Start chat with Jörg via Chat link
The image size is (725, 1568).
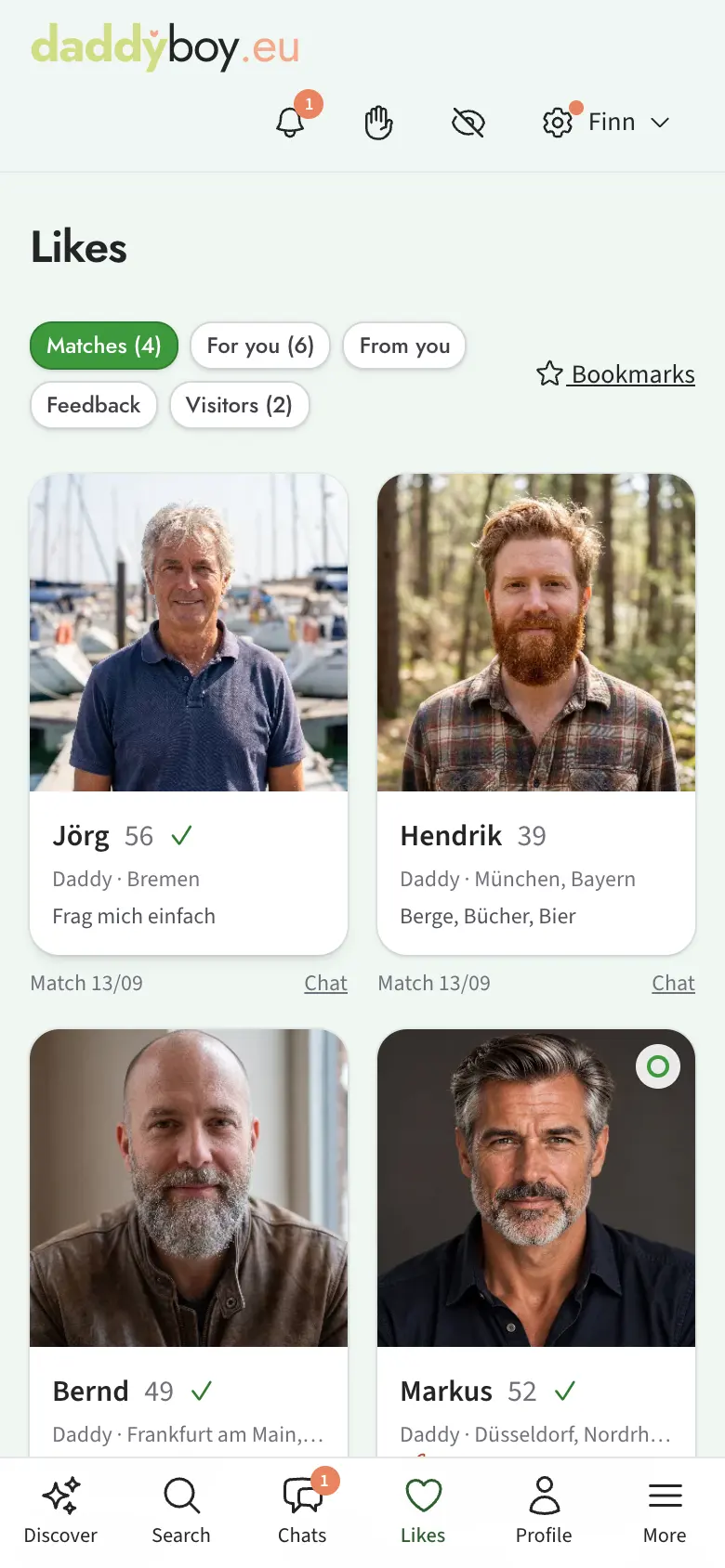tap(325, 983)
